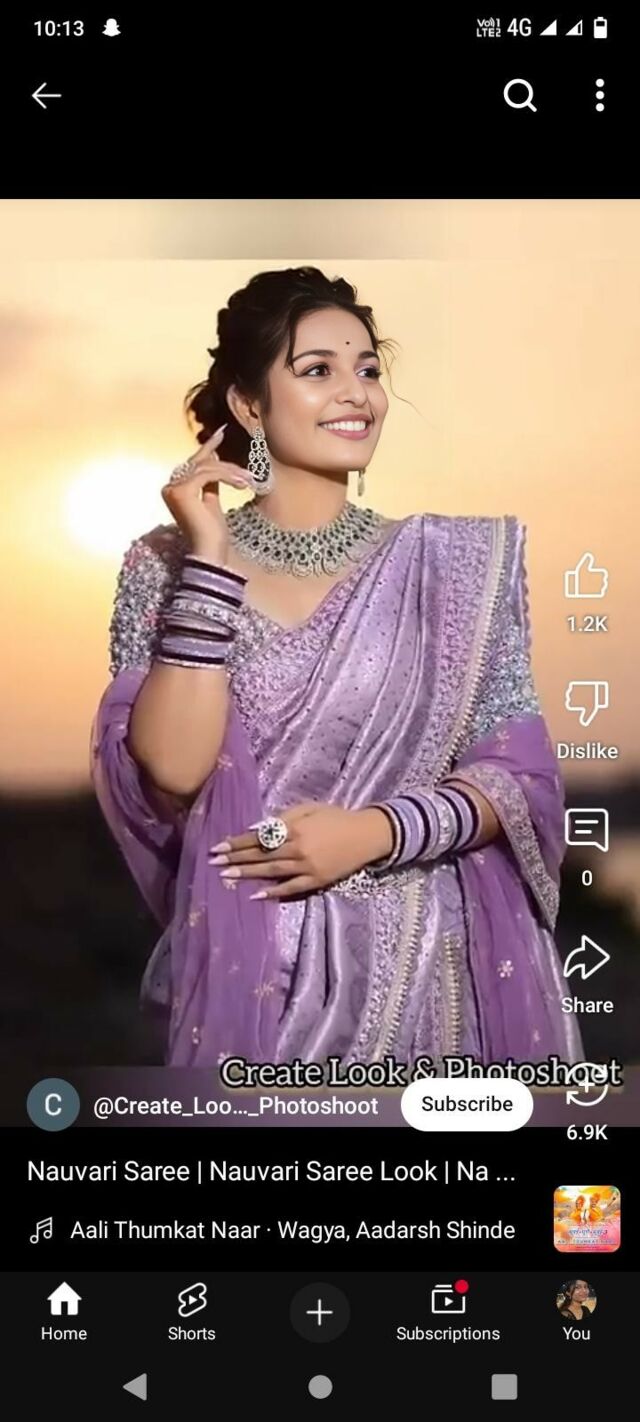Subscribe to Create Look Photoshoot channel
This screenshot has height=1422, width=640.
point(466,1104)
